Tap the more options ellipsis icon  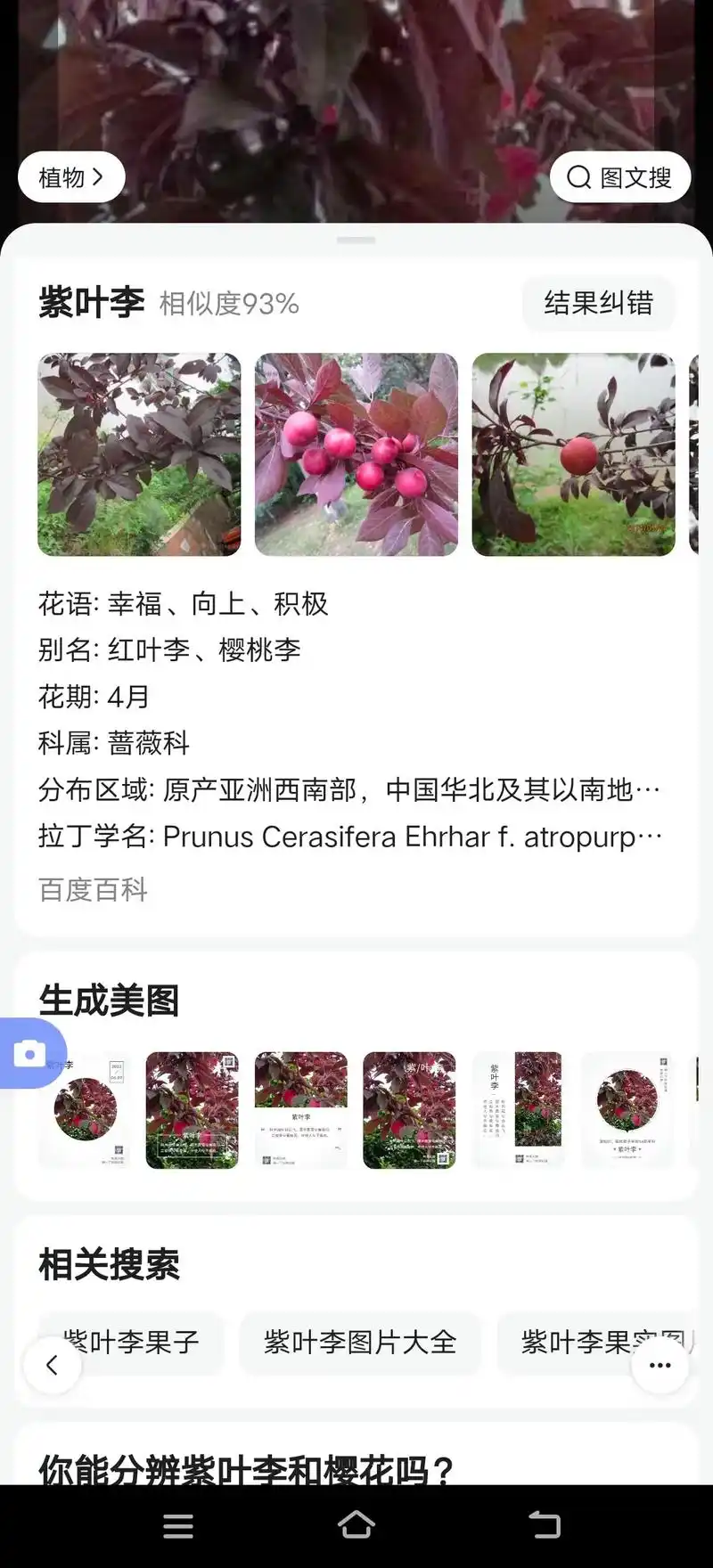tap(660, 1365)
